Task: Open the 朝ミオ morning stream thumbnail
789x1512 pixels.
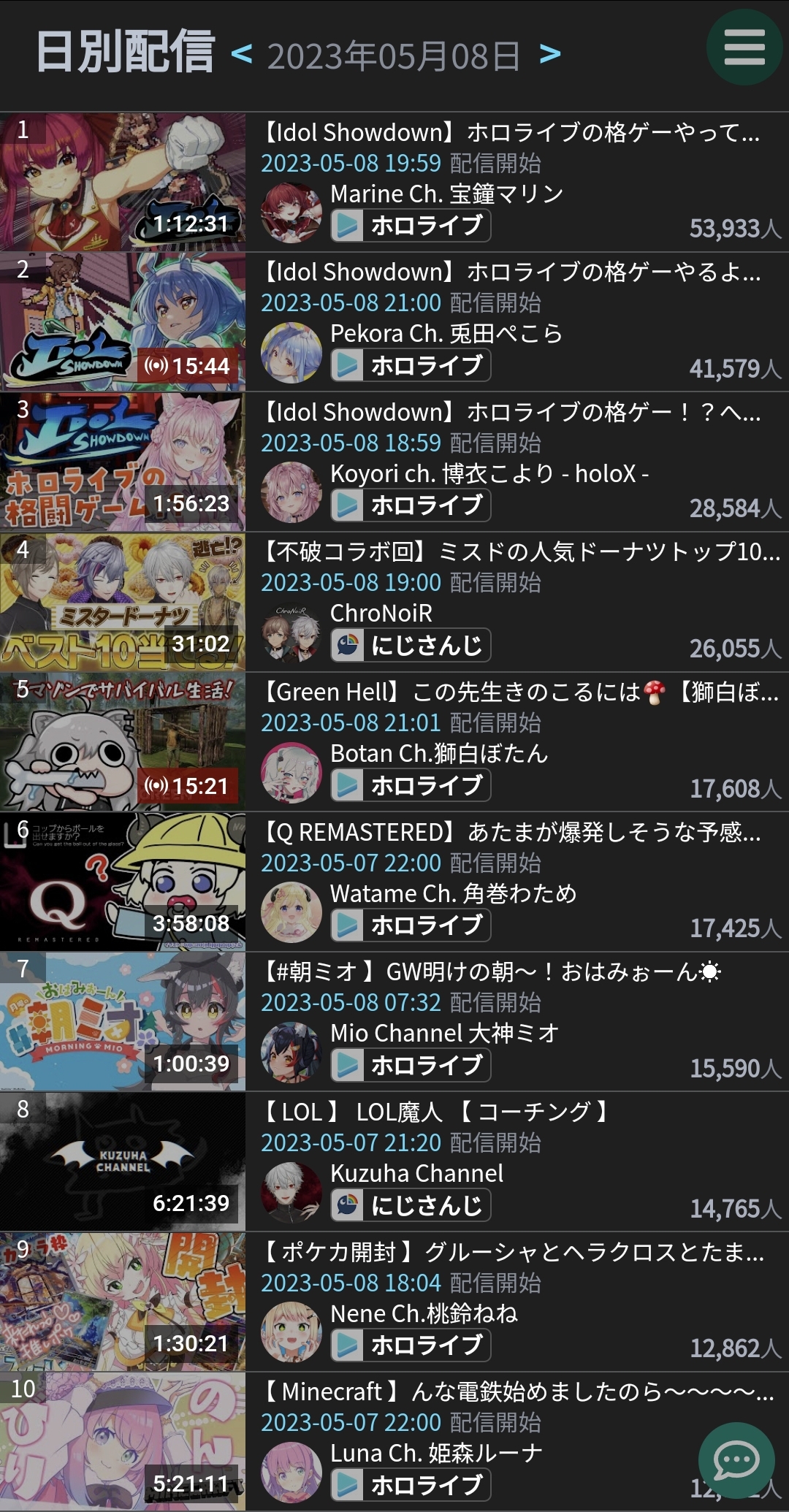Action: [x=123, y=1021]
